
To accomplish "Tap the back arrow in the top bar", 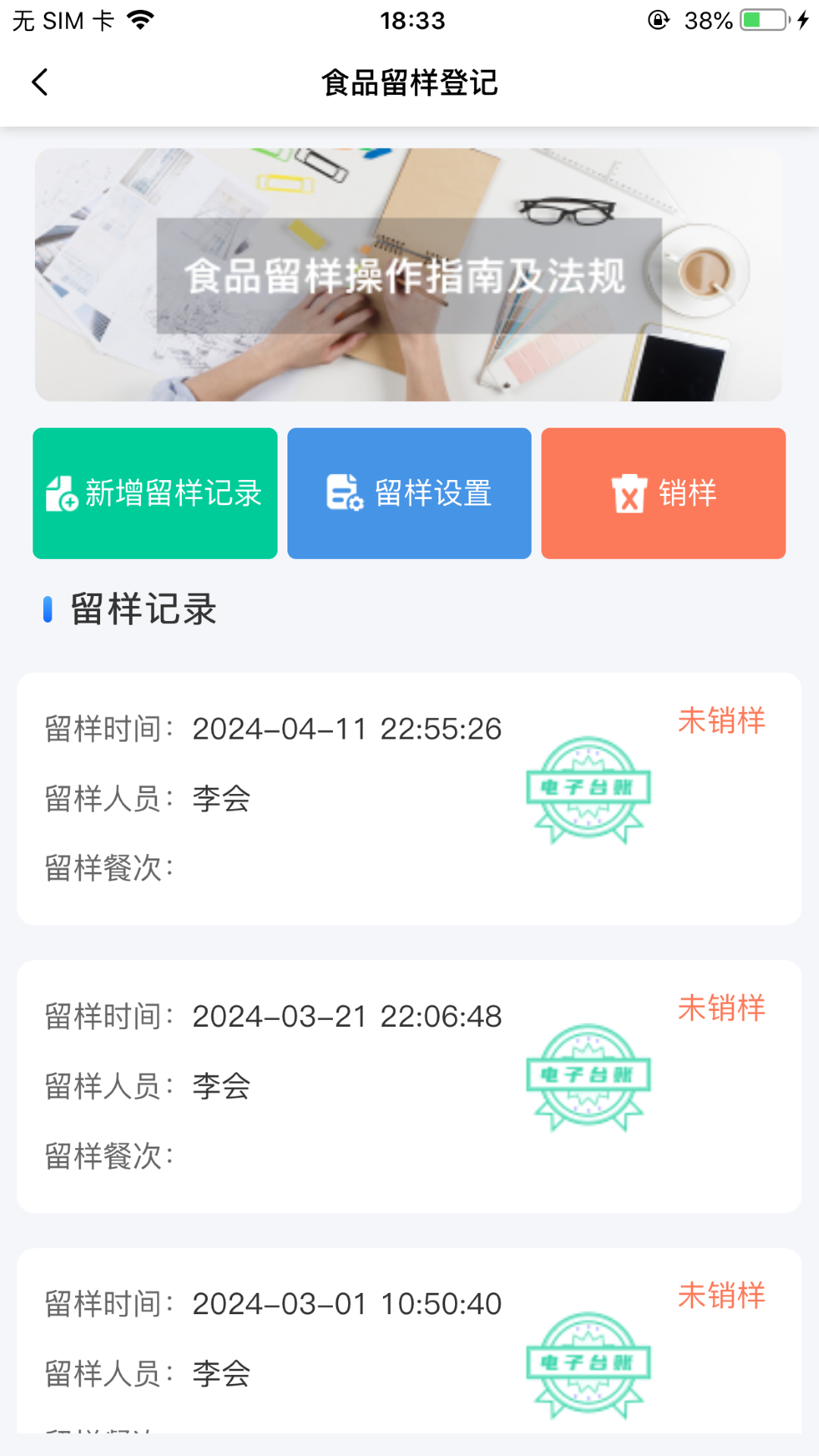I will coord(39,82).
